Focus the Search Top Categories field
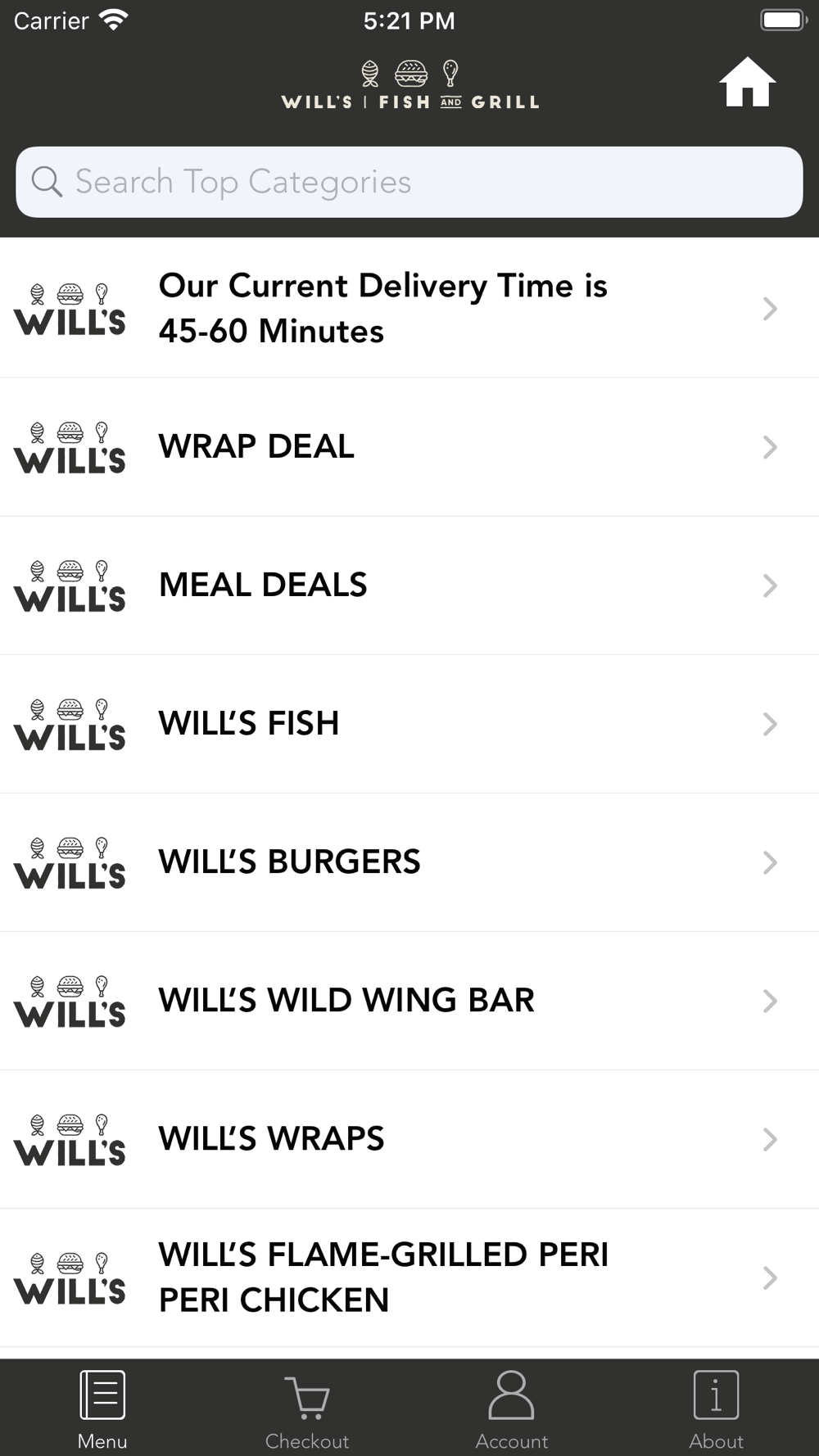 (409, 182)
